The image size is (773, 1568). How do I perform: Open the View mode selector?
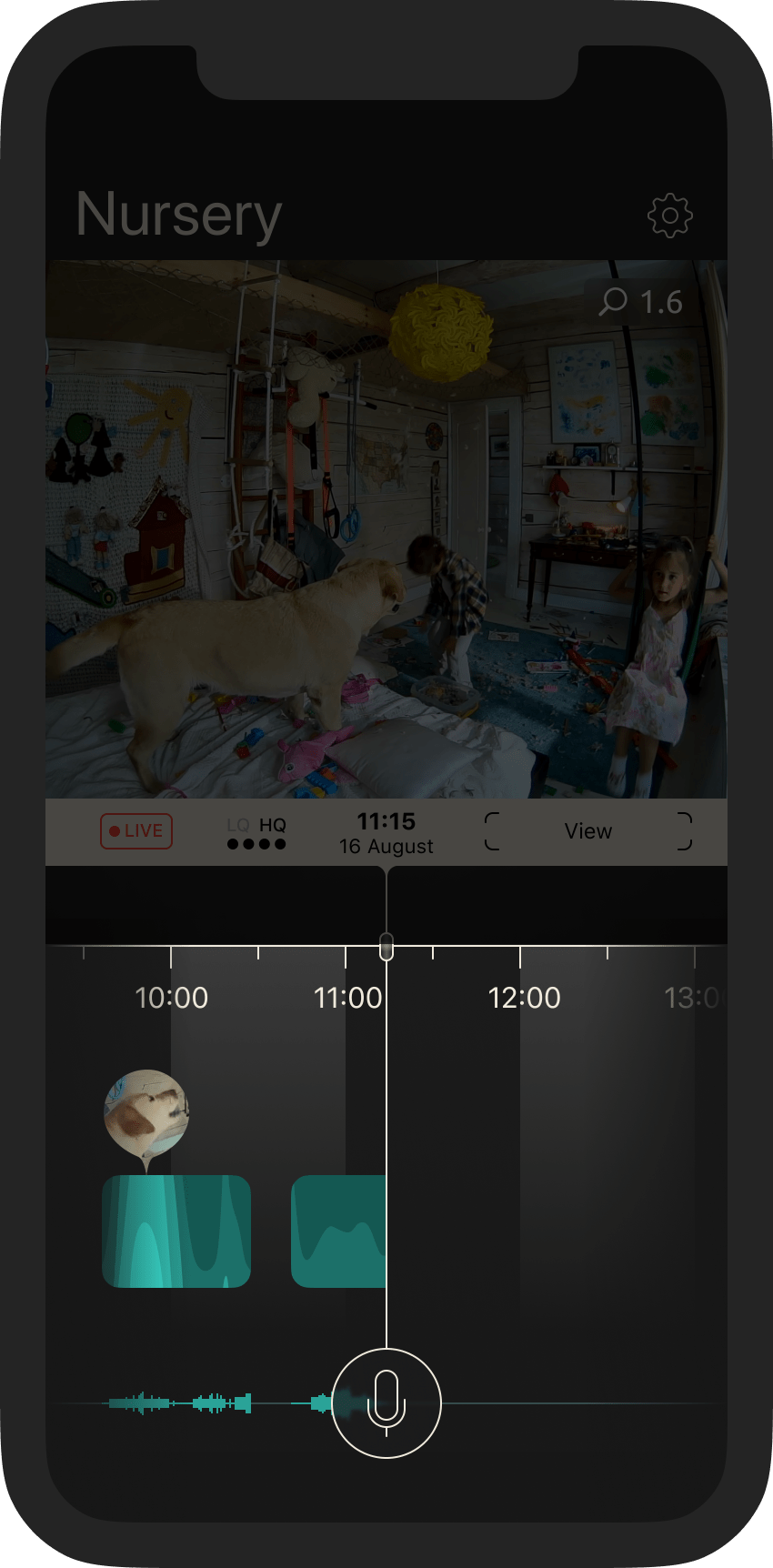(x=587, y=831)
